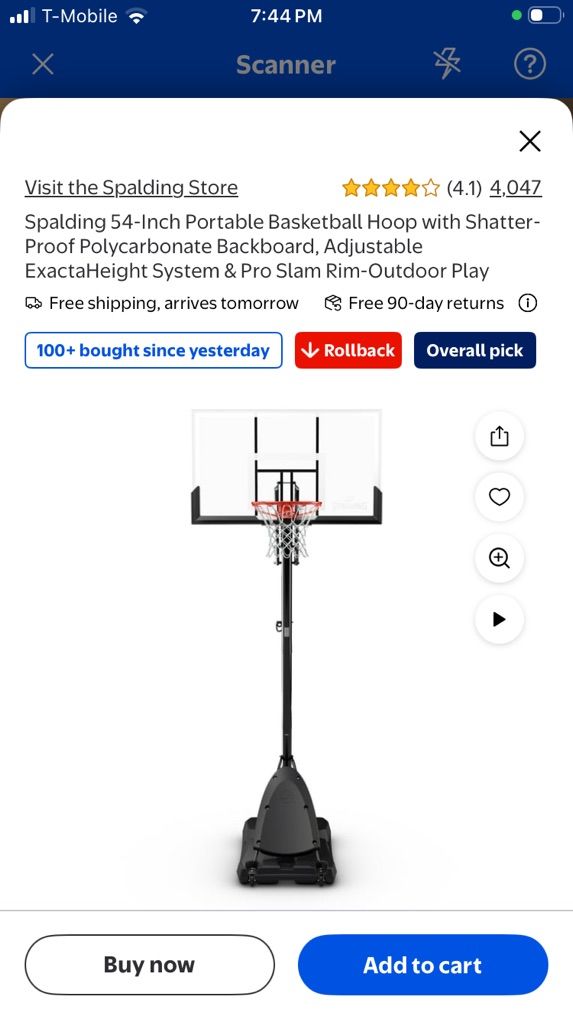This screenshot has height=1020, width=573.
Task: Show info about free 90-day returns
Action: 527,303
